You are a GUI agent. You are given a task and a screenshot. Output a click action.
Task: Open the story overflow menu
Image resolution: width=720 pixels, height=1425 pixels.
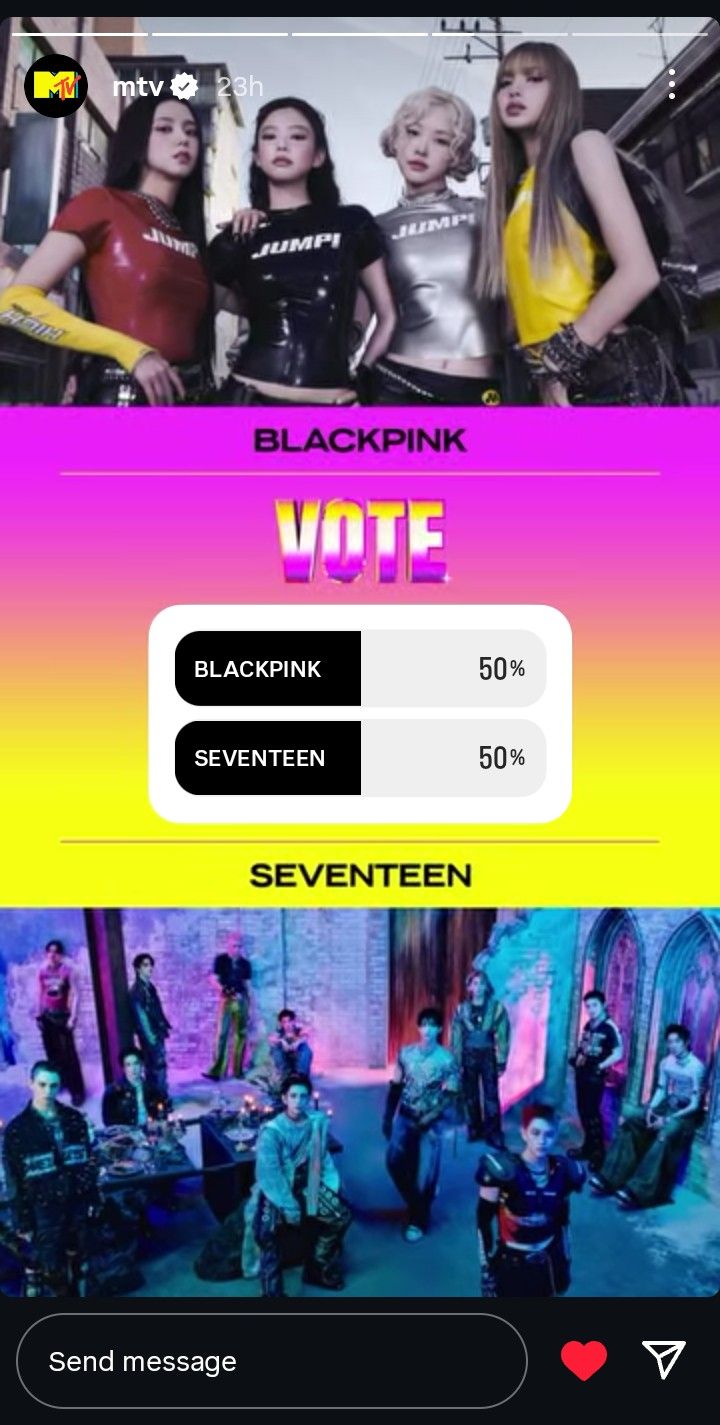coord(671,85)
